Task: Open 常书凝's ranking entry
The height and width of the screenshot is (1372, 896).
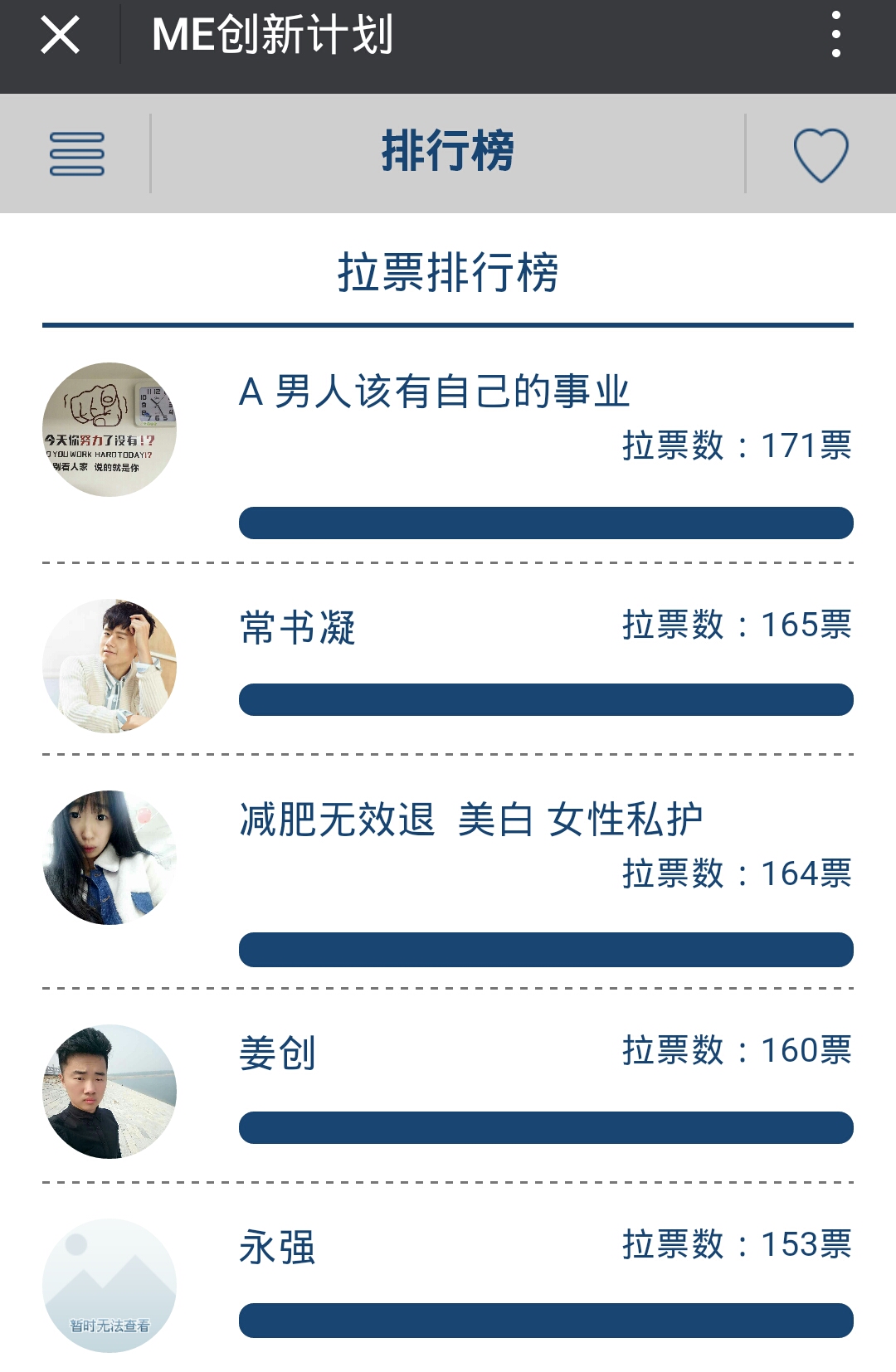Action: click(297, 628)
